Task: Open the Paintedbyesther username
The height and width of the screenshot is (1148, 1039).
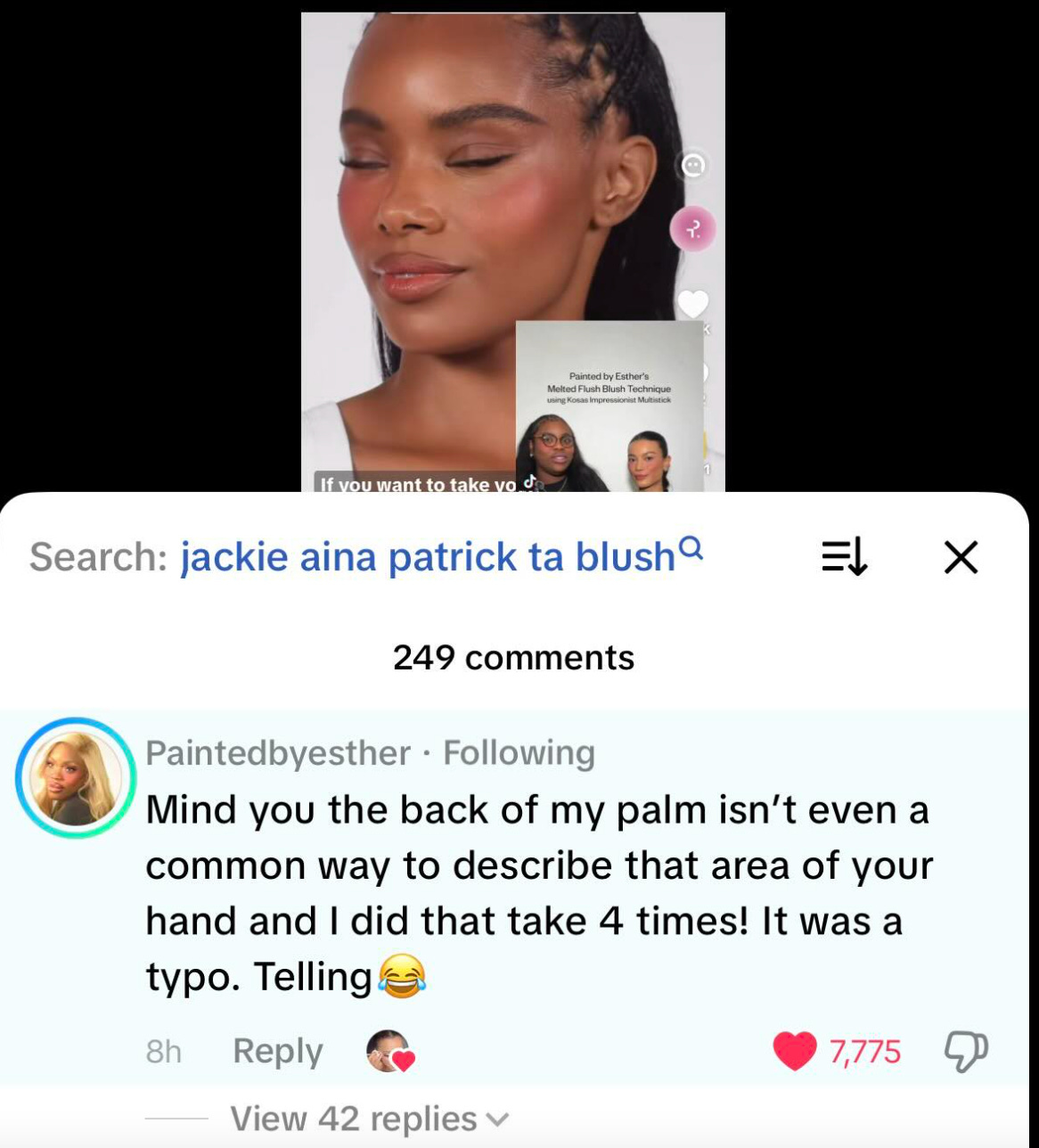Action: [x=277, y=753]
